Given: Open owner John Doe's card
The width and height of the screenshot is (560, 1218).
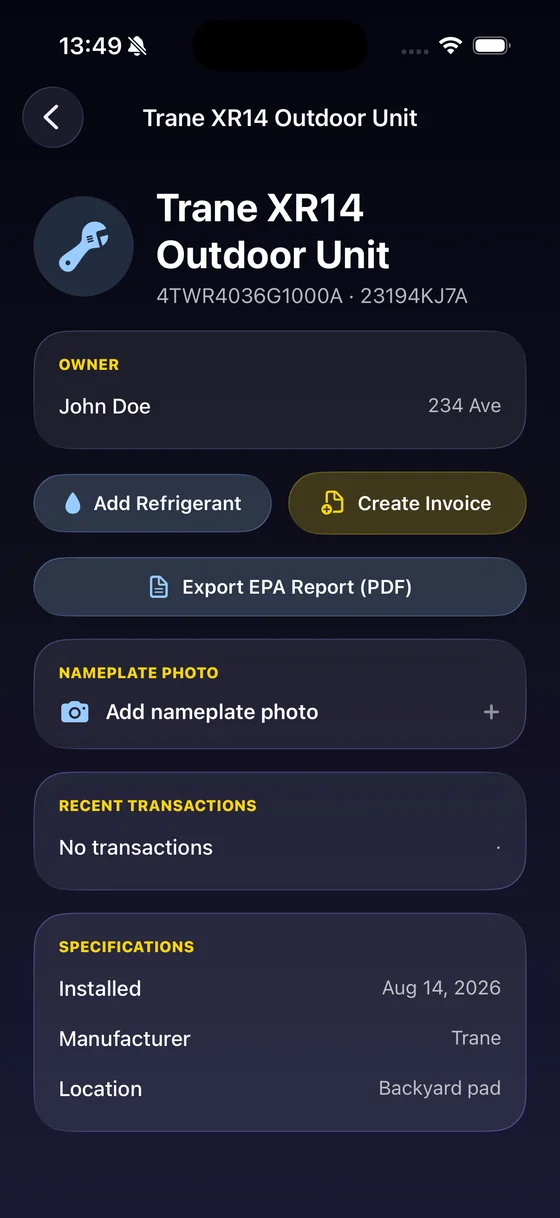Looking at the screenshot, I should (280, 390).
